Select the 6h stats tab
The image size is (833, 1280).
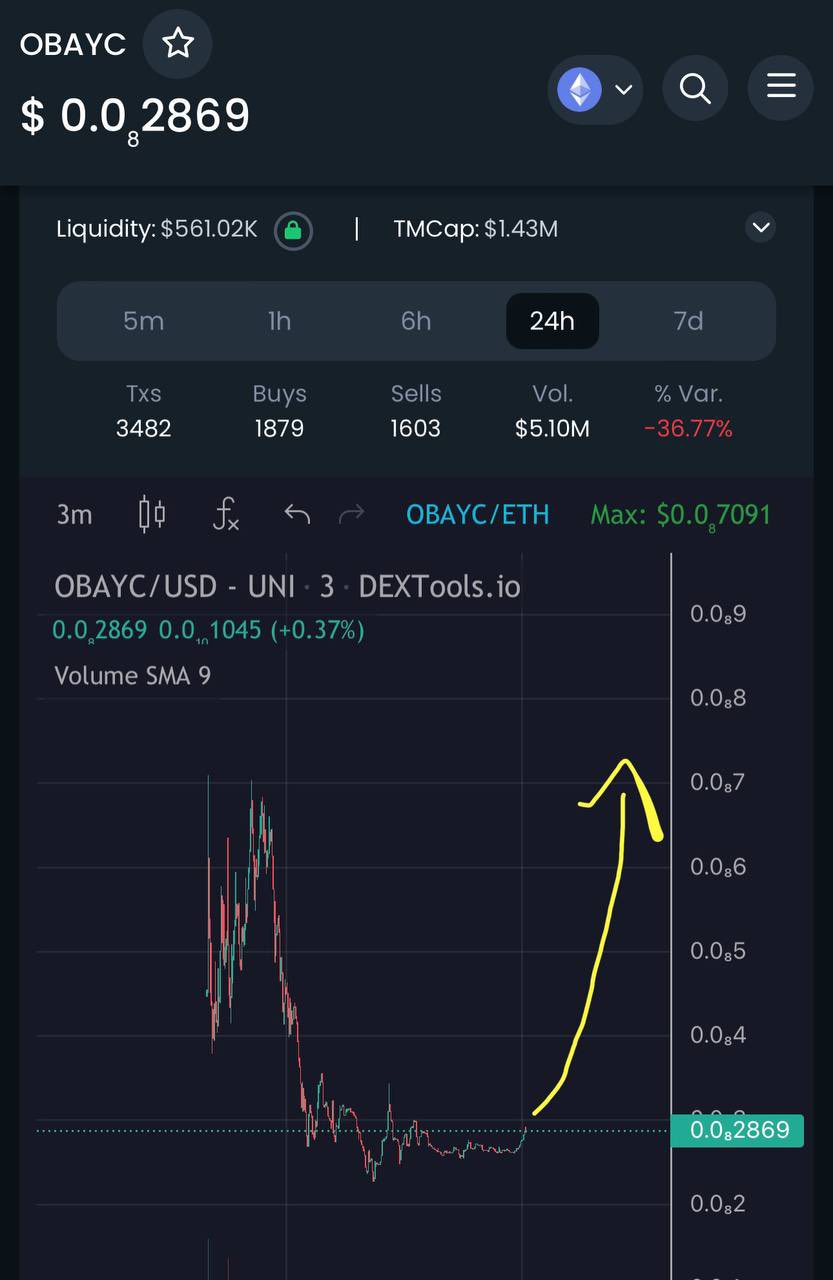pos(416,321)
